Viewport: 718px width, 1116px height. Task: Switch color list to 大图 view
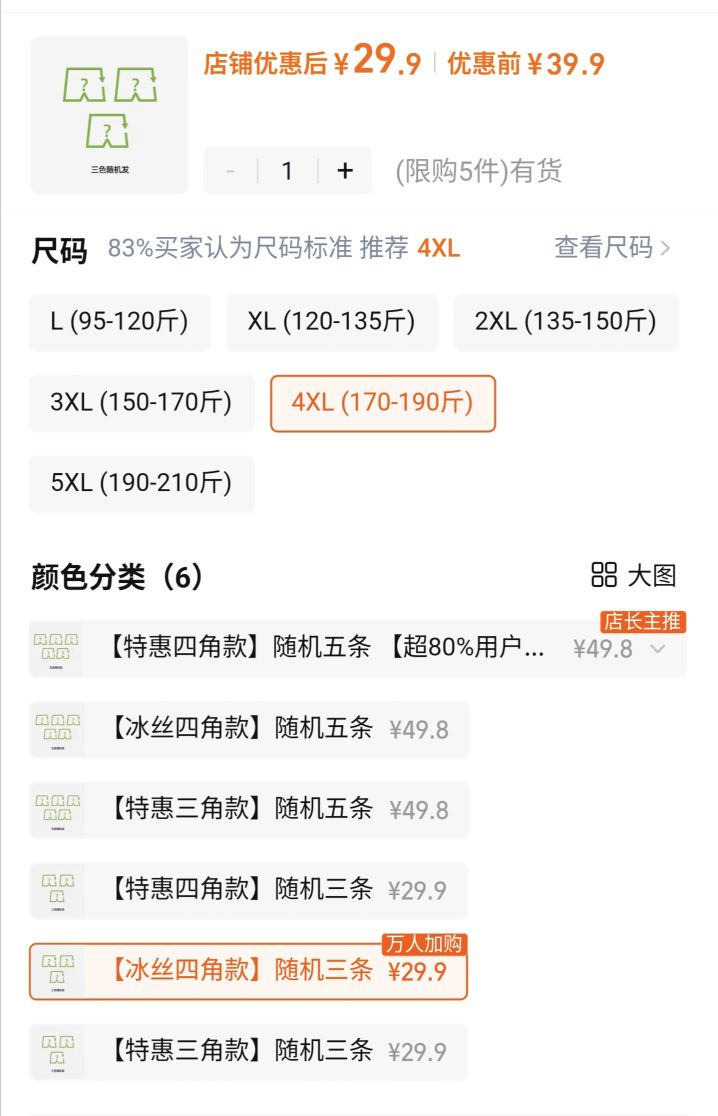(x=633, y=575)
